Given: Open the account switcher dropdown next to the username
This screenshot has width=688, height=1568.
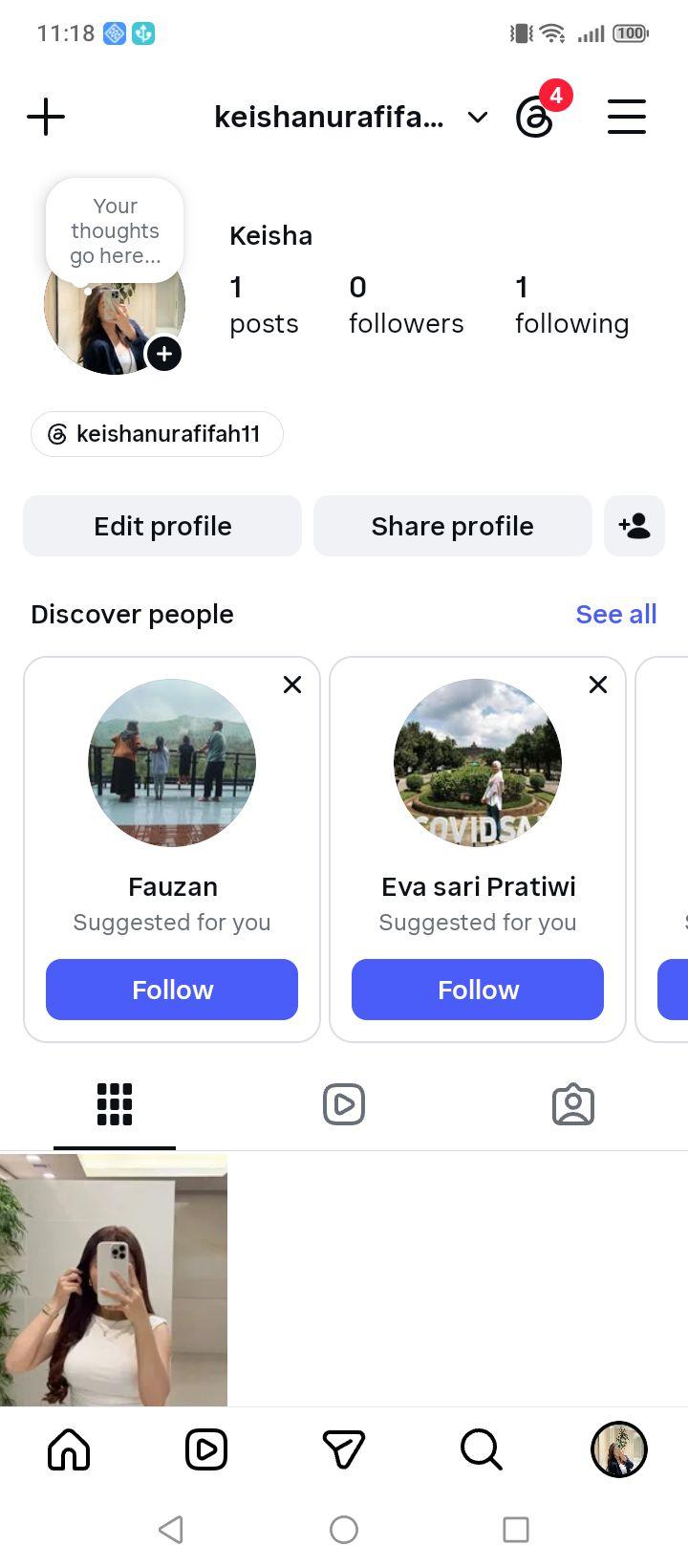Looking at the screenshot, I should pos(478,118).
